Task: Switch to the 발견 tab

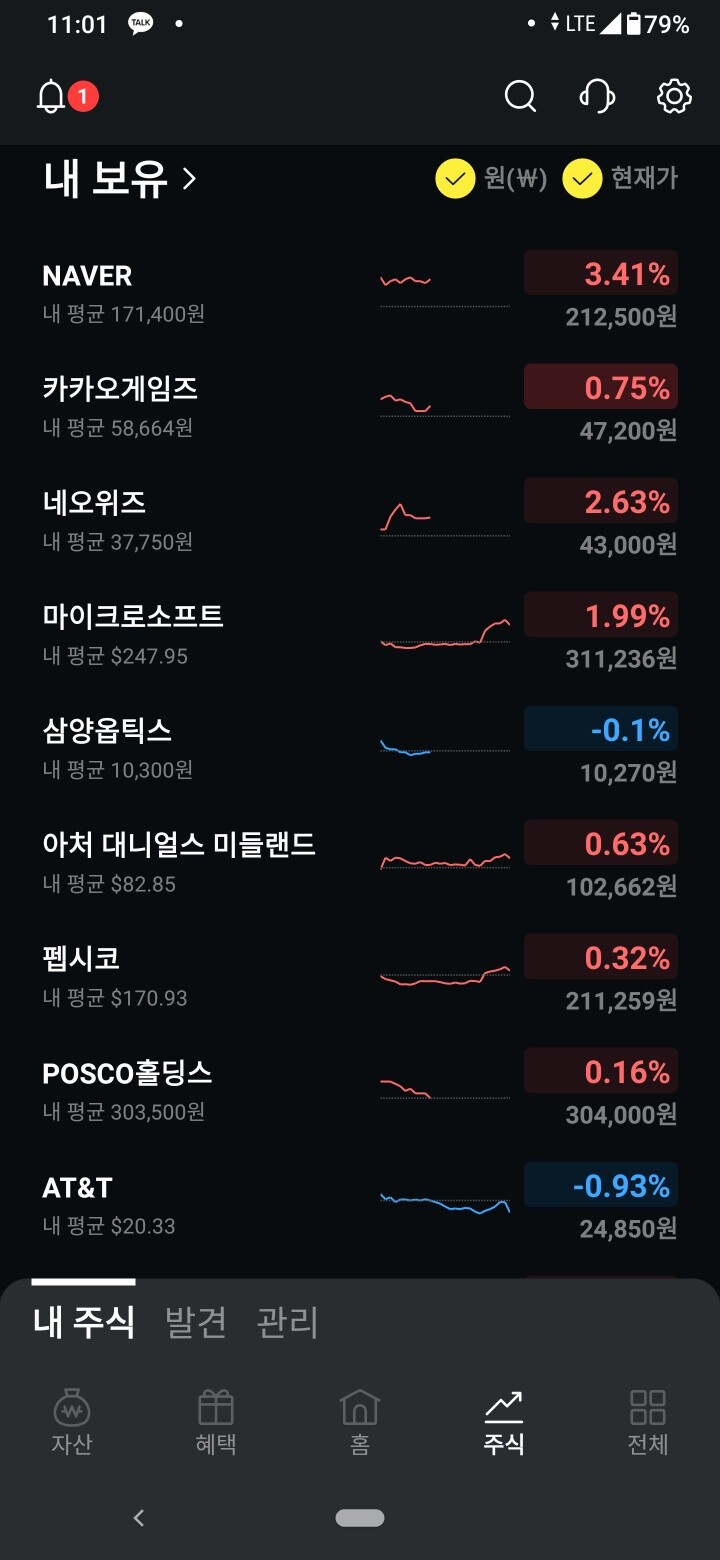Action: point(195,1322)
